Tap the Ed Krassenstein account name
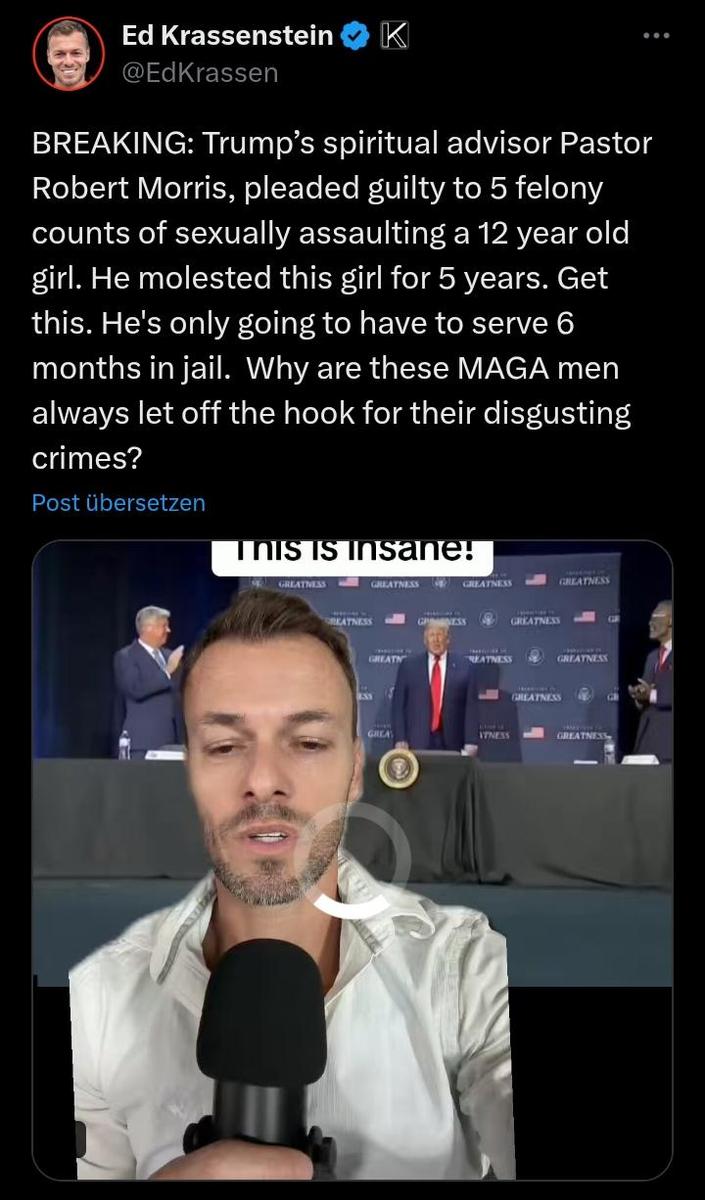Image resolution: width=705 pixels, height=1200 pixels. click(227, 36)
